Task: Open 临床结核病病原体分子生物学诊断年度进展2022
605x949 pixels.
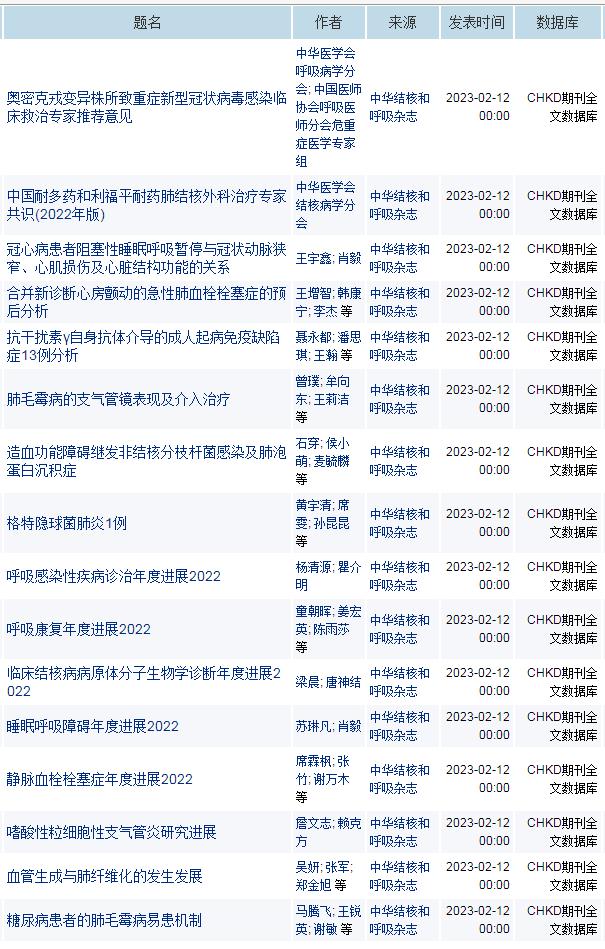Action: click(146, 682)
